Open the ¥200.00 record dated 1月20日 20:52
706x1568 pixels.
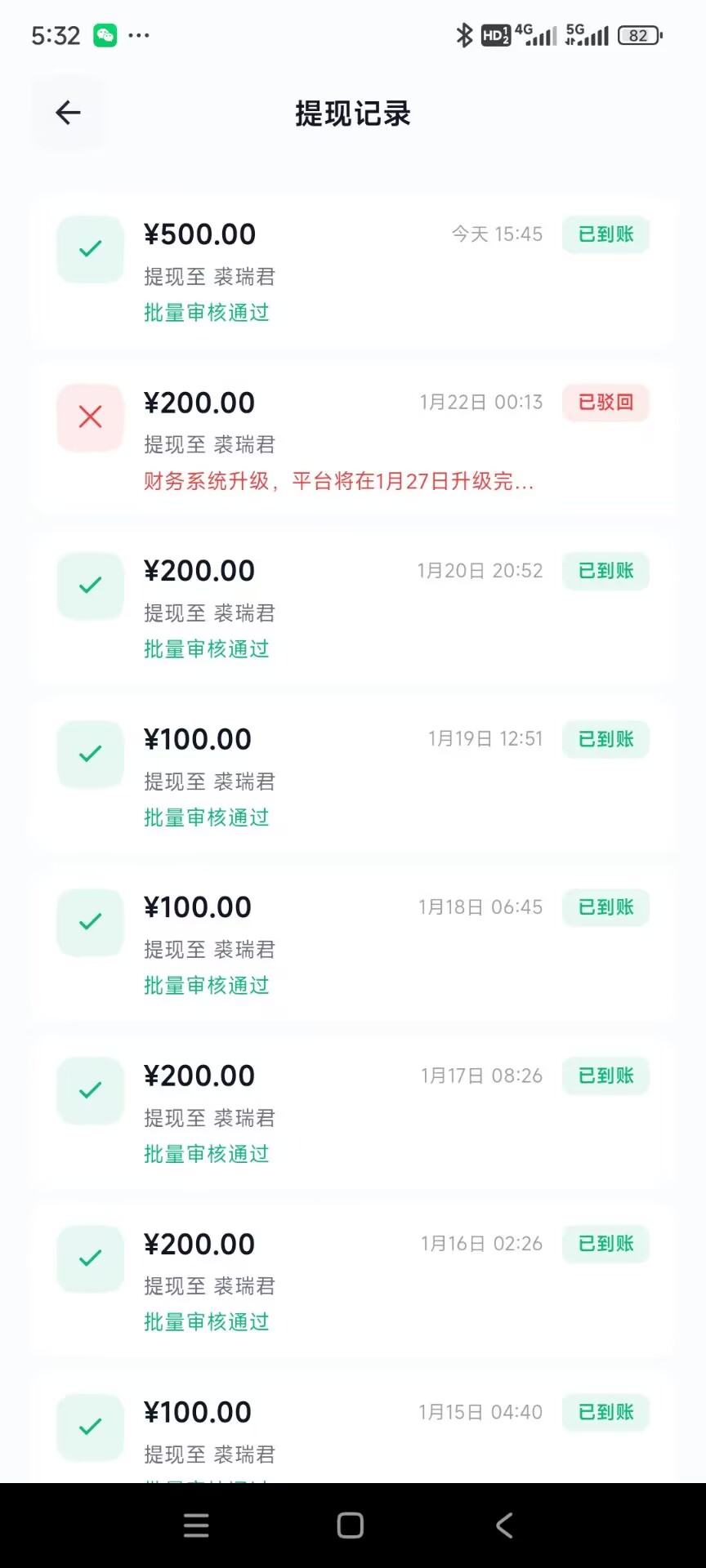point(353,609)
